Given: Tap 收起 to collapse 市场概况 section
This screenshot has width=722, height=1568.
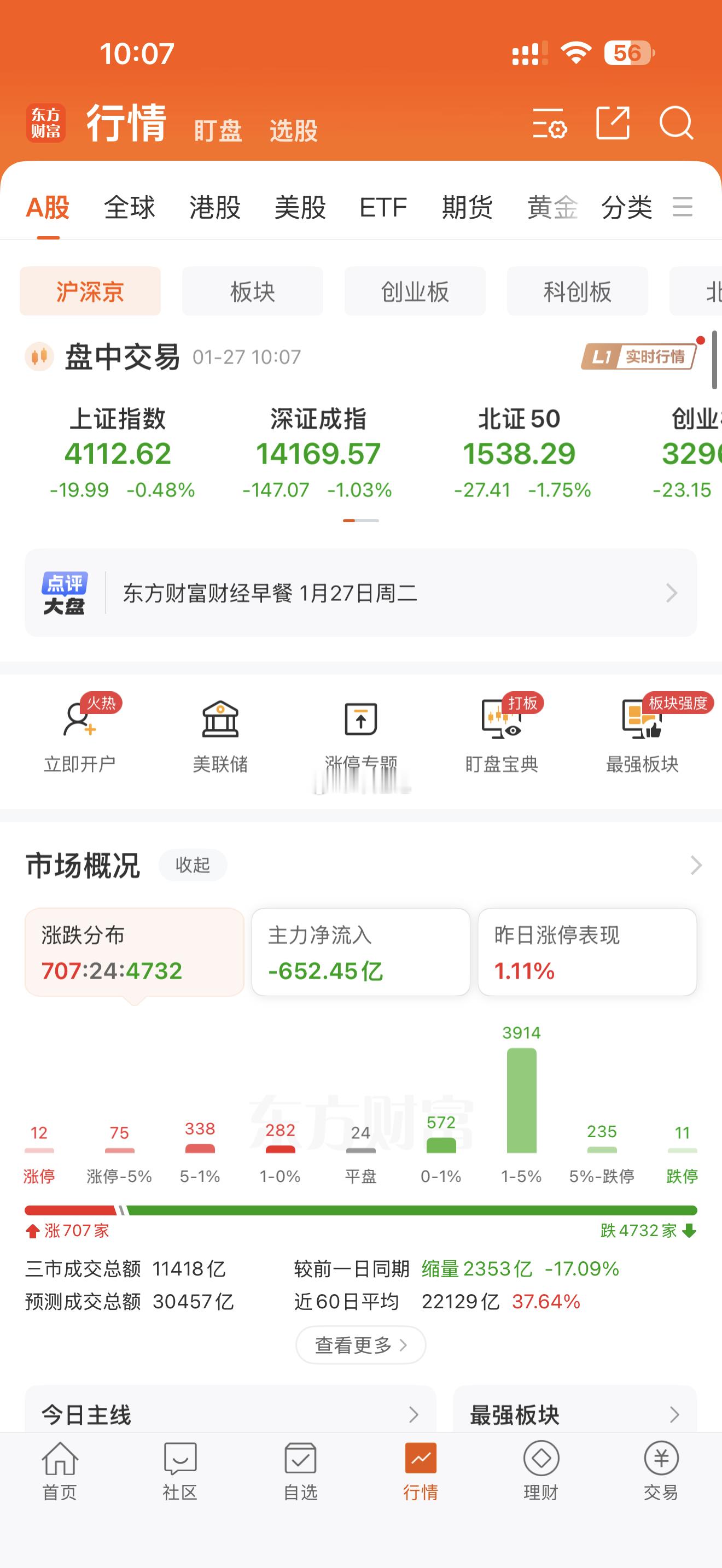Looking at the screenshot, I should click(x=193, y=864).
